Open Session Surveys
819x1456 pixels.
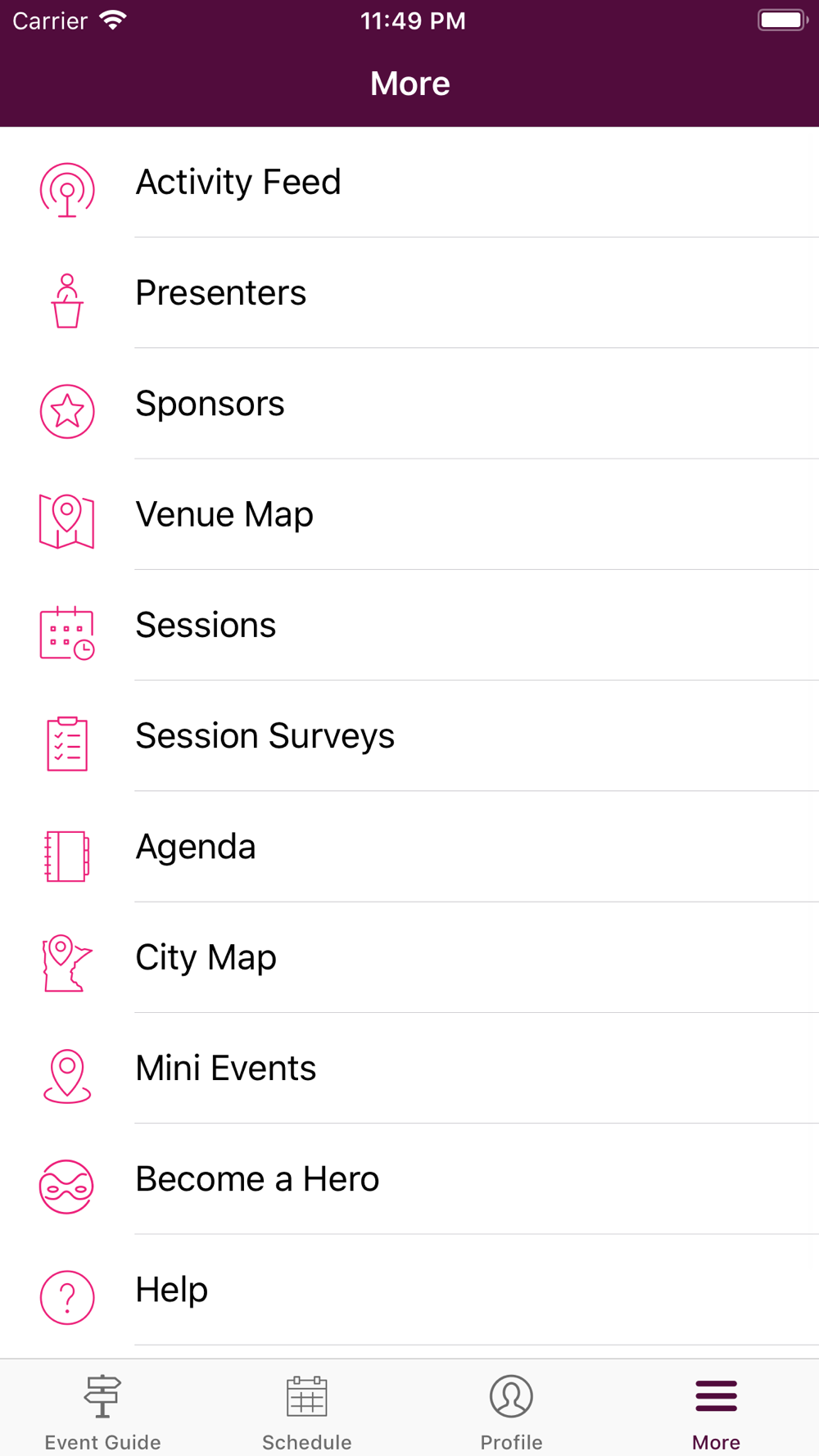409,735
